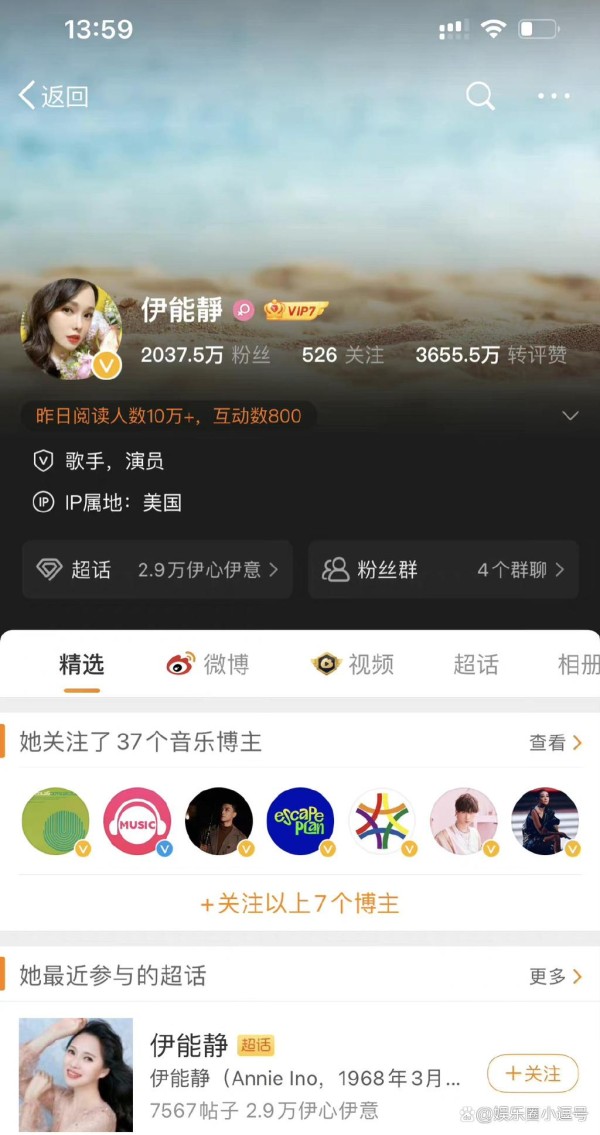Image resolution: width=600 pixels, height=1135 pixels.
Task: Tap 查看 for followed music bloggers
Action: [x=555, y=743]
